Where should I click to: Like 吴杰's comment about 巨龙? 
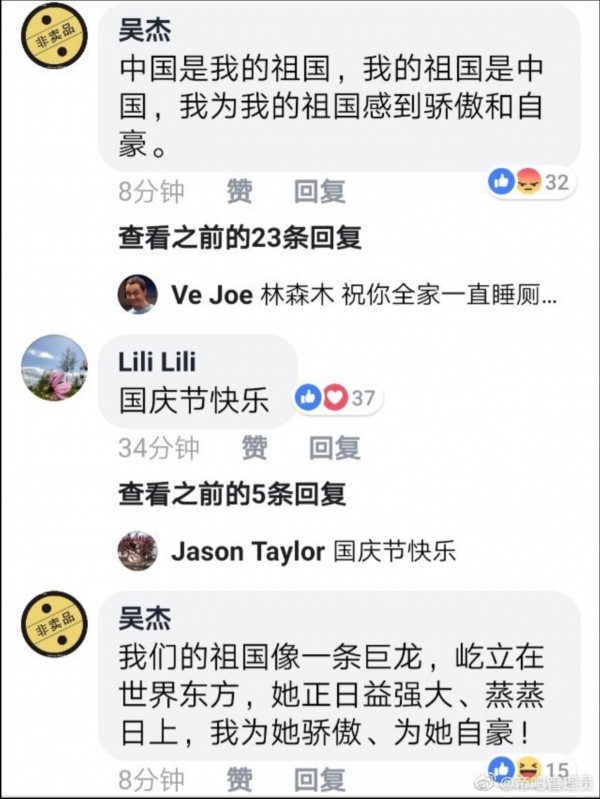tap(240, 778)
